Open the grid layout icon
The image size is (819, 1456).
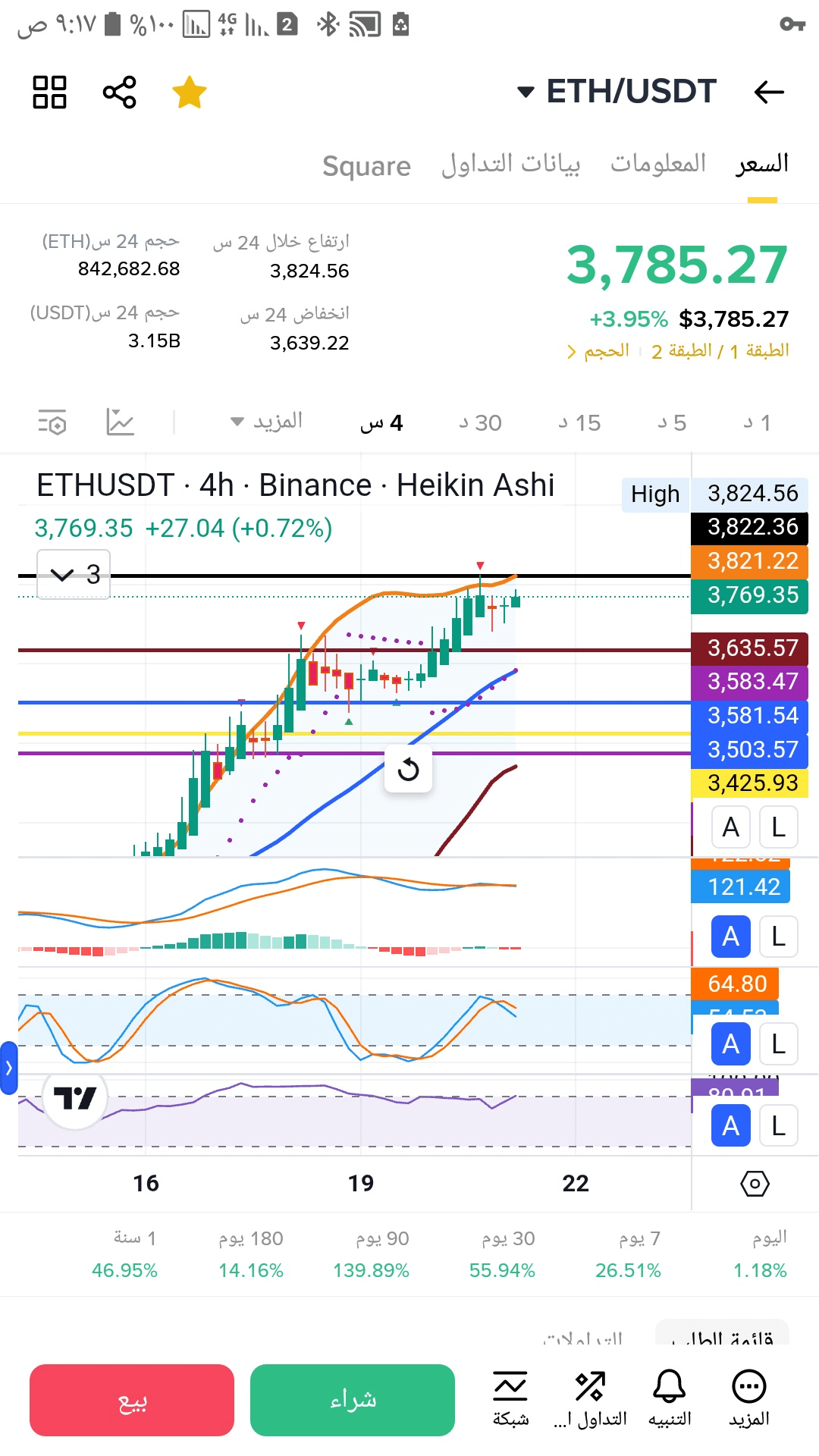point(50,93)
